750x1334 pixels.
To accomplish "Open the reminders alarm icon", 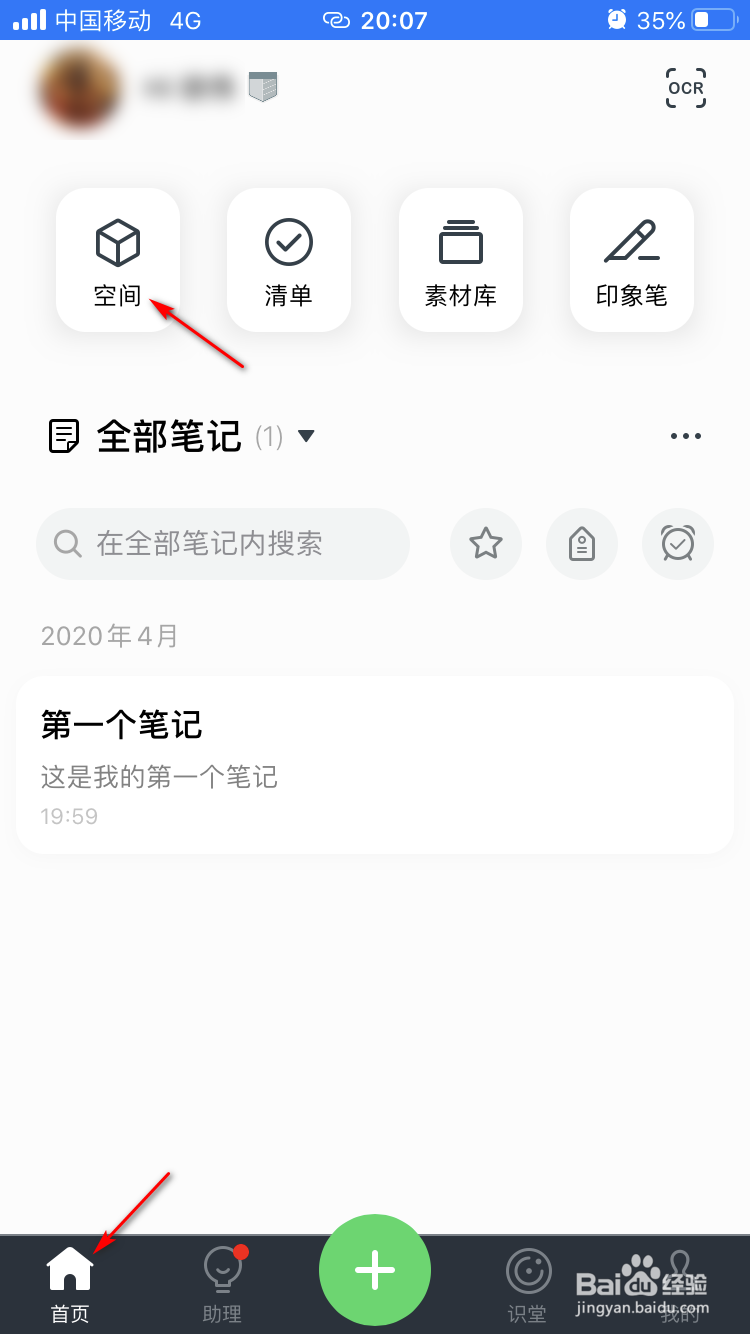I will click(x=678, y=544).
